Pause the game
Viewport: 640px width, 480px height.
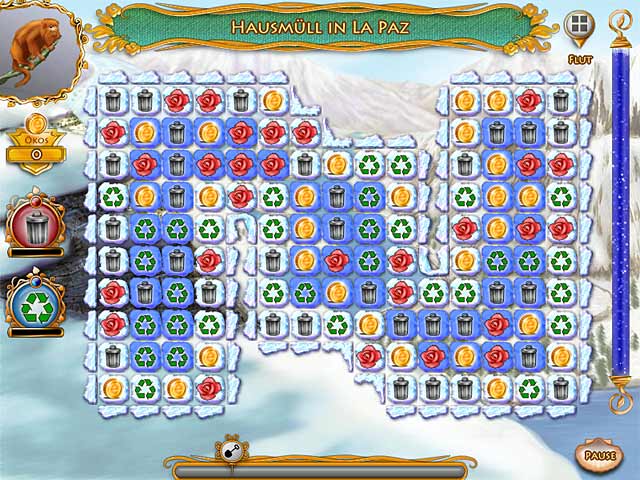(x=598, y=456)
